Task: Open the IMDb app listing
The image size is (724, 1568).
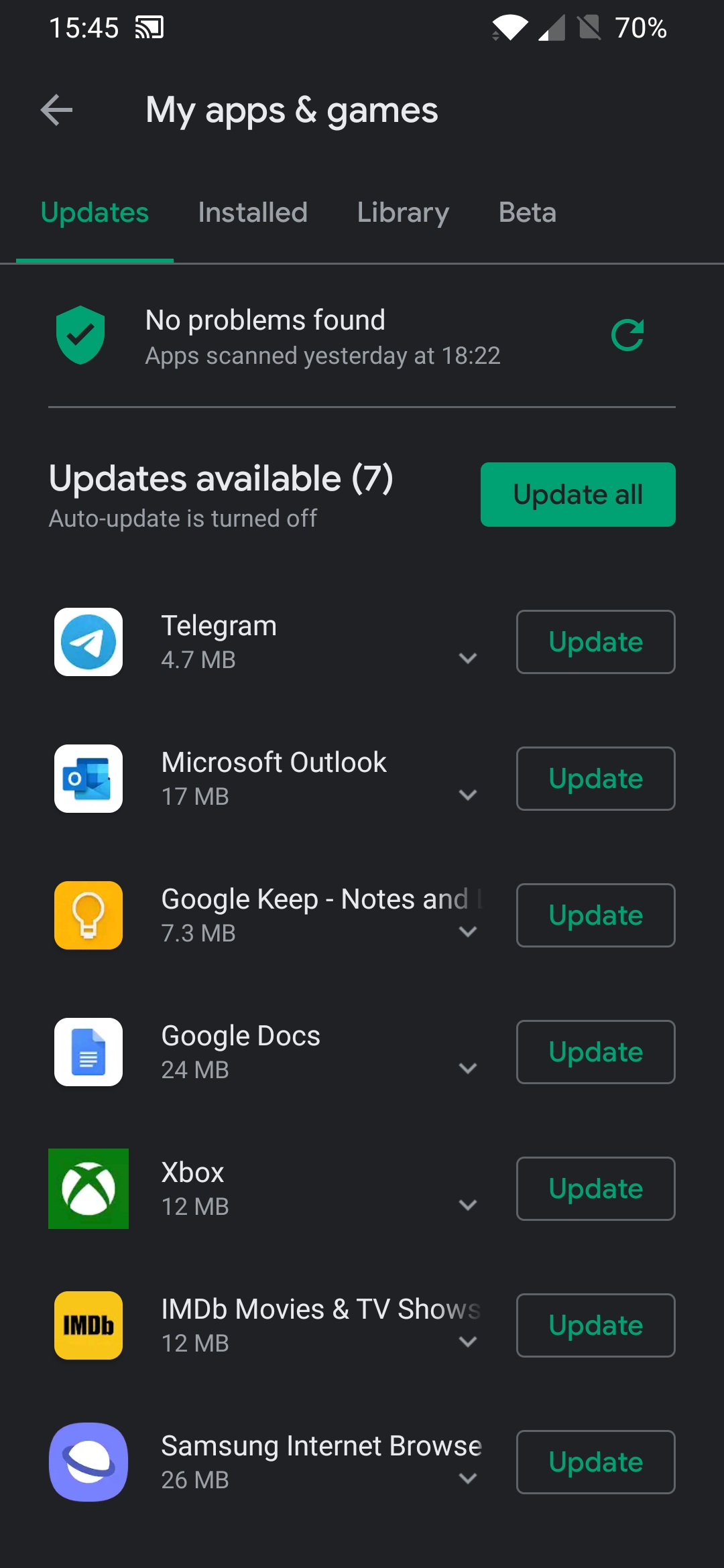Action: click(x=268, y=1325)
